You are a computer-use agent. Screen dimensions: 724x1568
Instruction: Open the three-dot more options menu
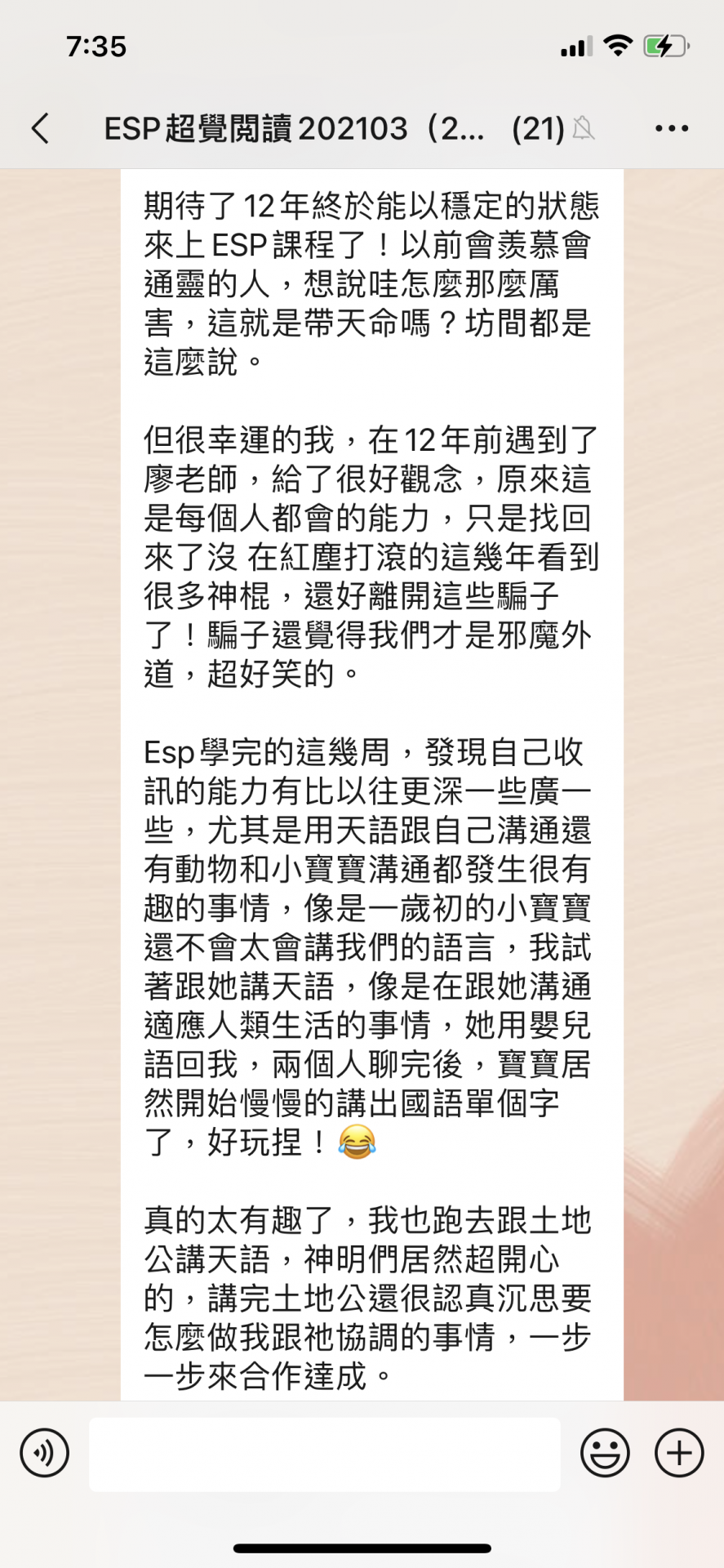coord(672,128)
